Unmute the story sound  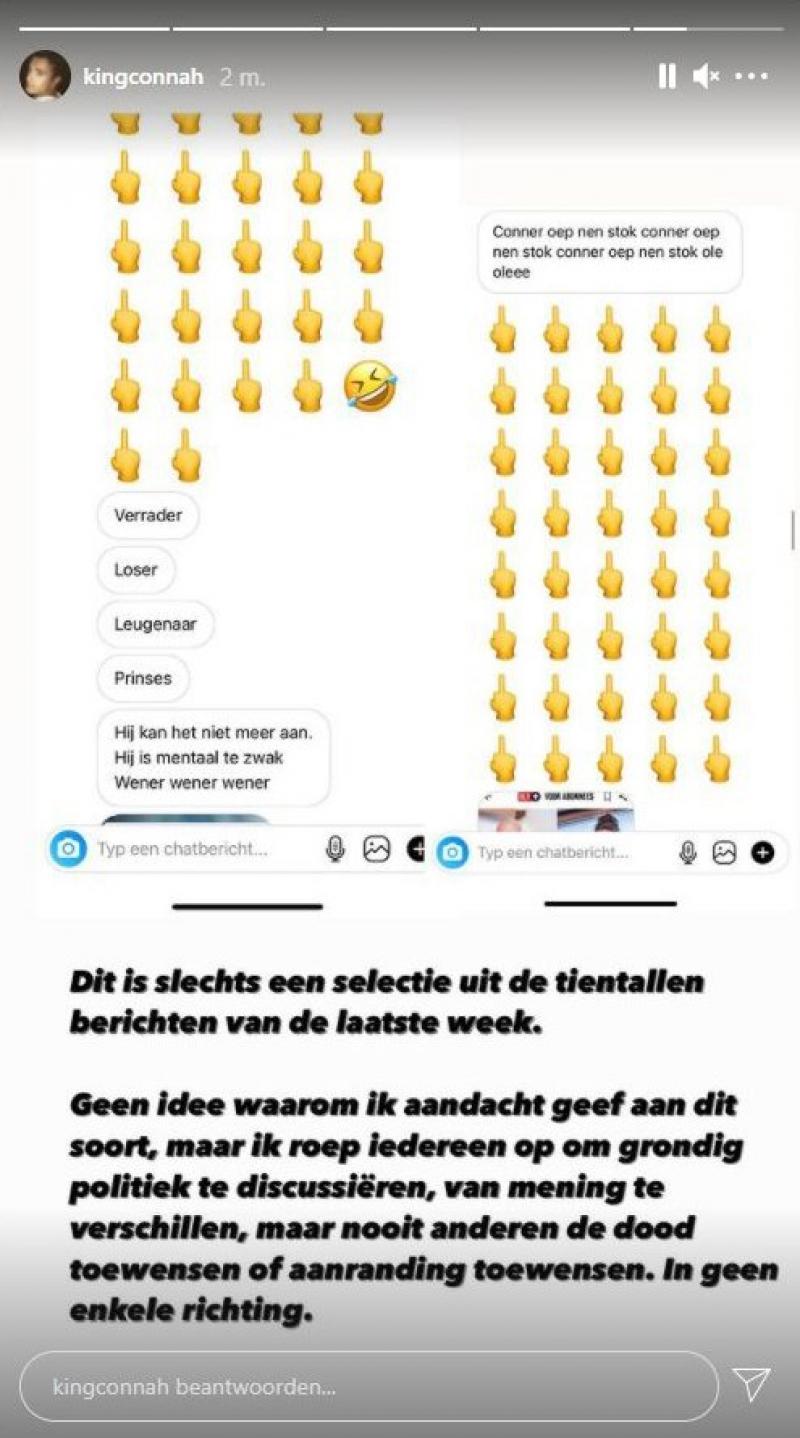tap(706, 76)
